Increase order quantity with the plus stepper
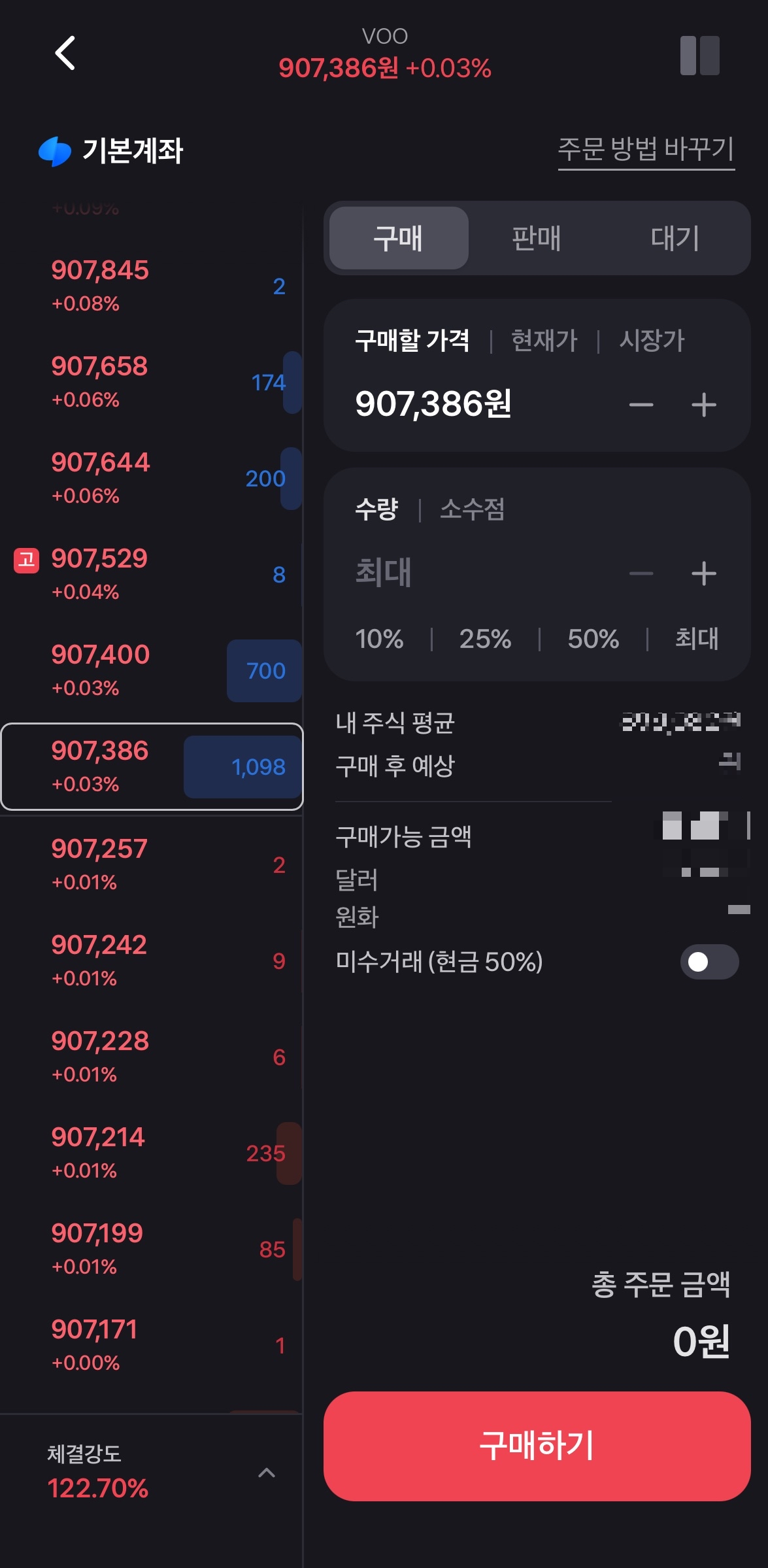 pyautogui.click(x=705, y=573)
